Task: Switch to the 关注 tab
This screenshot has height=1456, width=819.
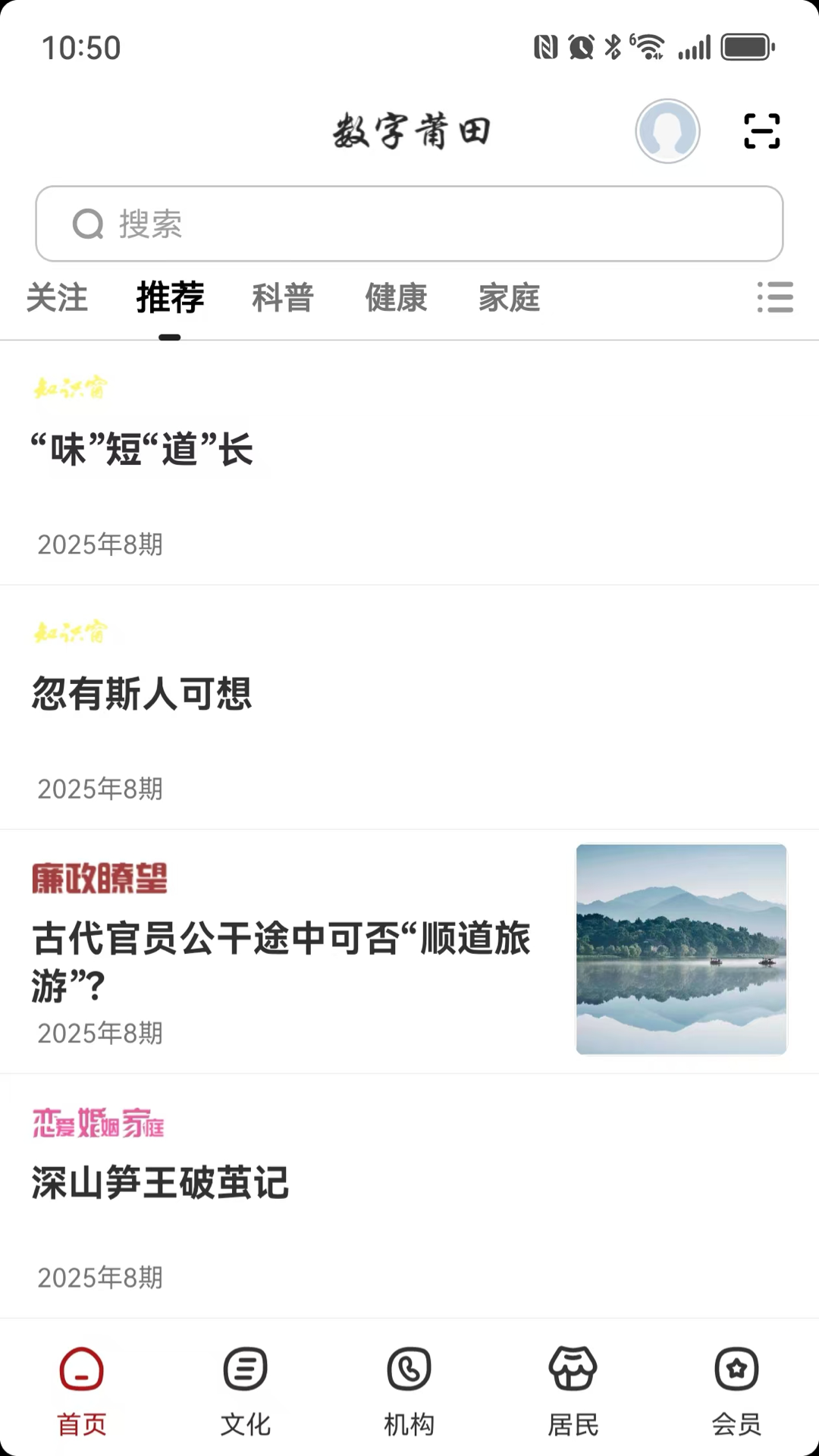Action: click(58, 299)
